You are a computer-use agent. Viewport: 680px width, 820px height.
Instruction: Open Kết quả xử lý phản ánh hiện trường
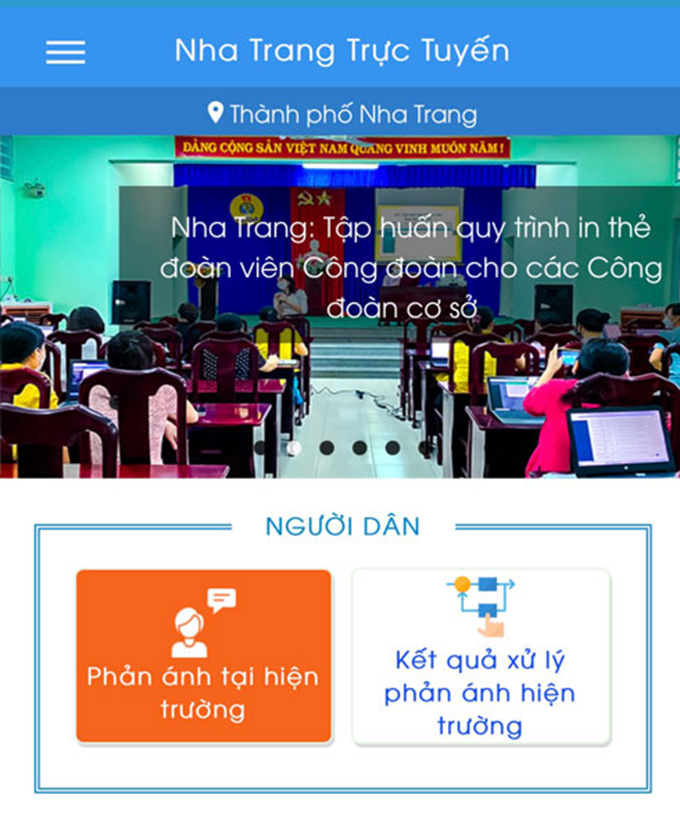[x=480, y=658]
